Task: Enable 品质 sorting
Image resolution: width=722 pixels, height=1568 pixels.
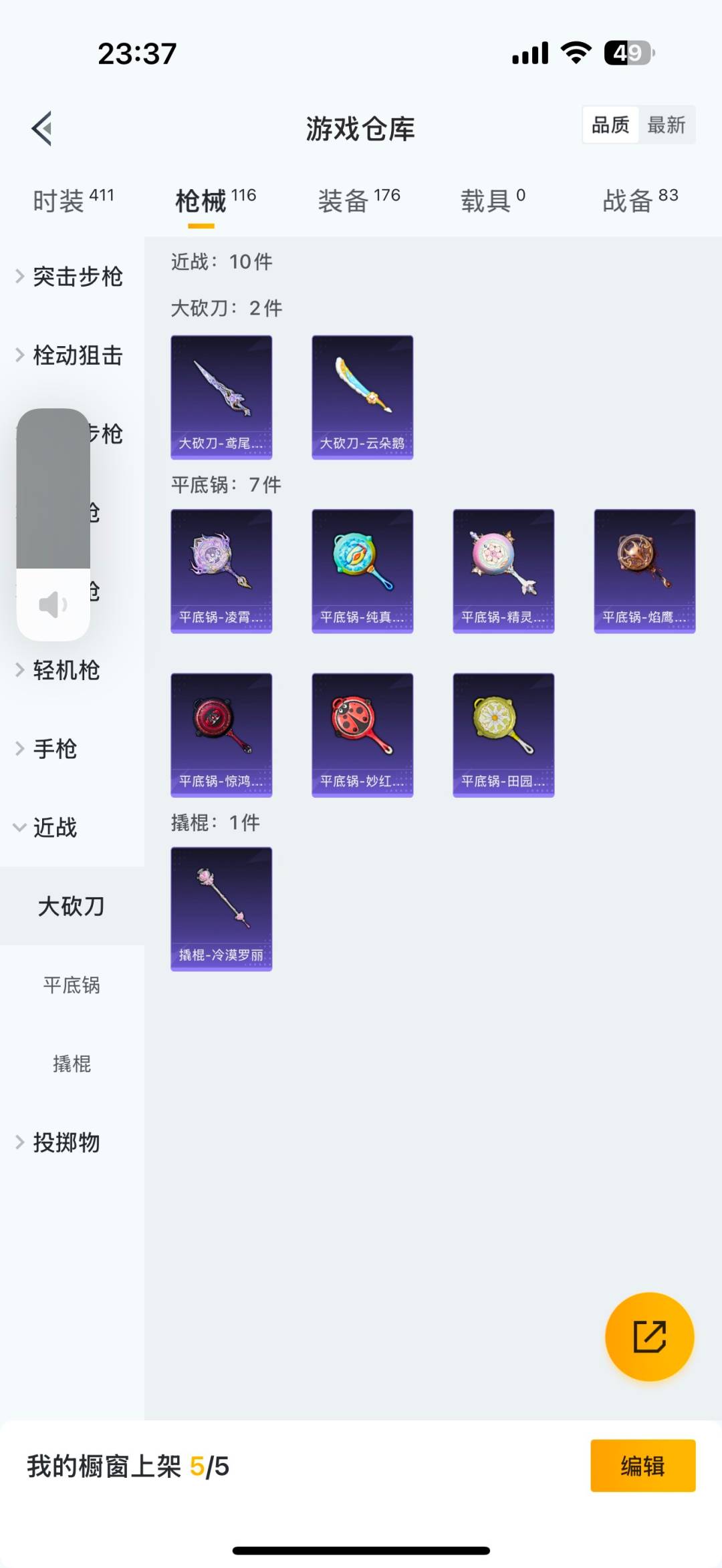Action: pos(610,125)
